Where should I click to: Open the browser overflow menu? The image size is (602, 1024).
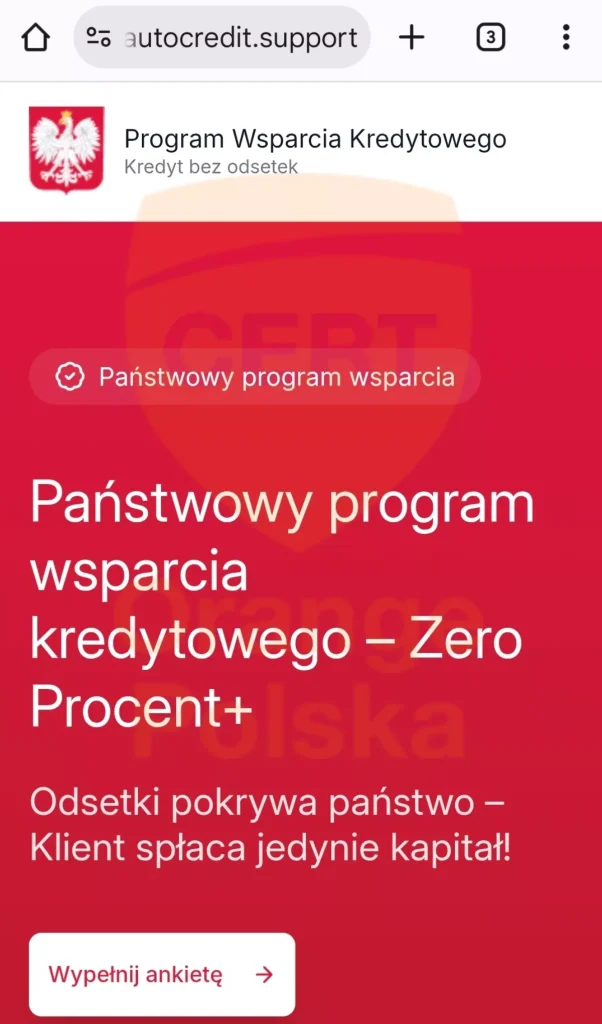(x=566, y=38)
